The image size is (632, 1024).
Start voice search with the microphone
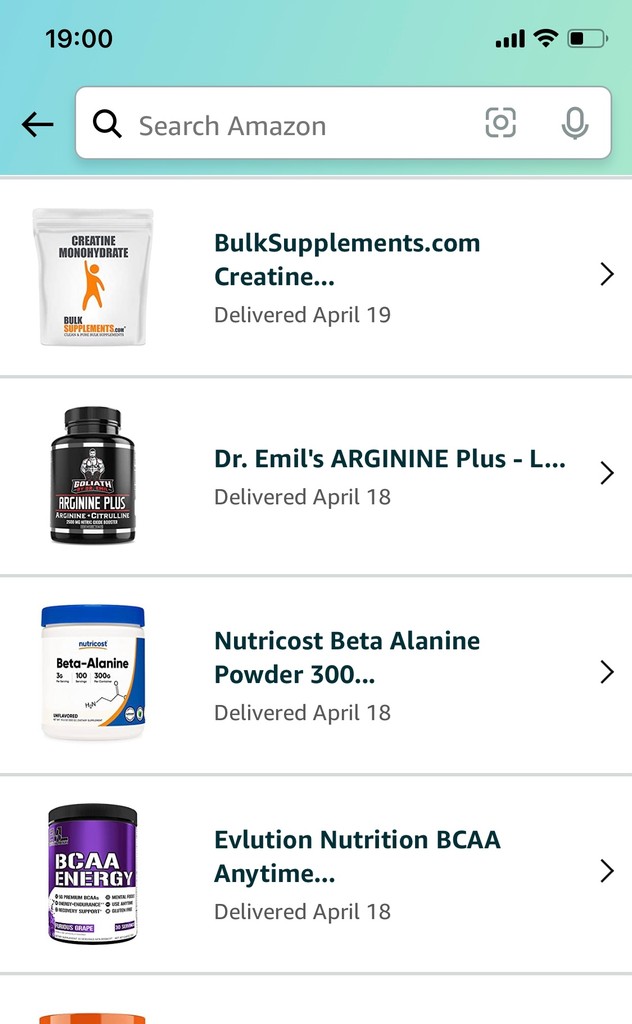pos(574,124)
